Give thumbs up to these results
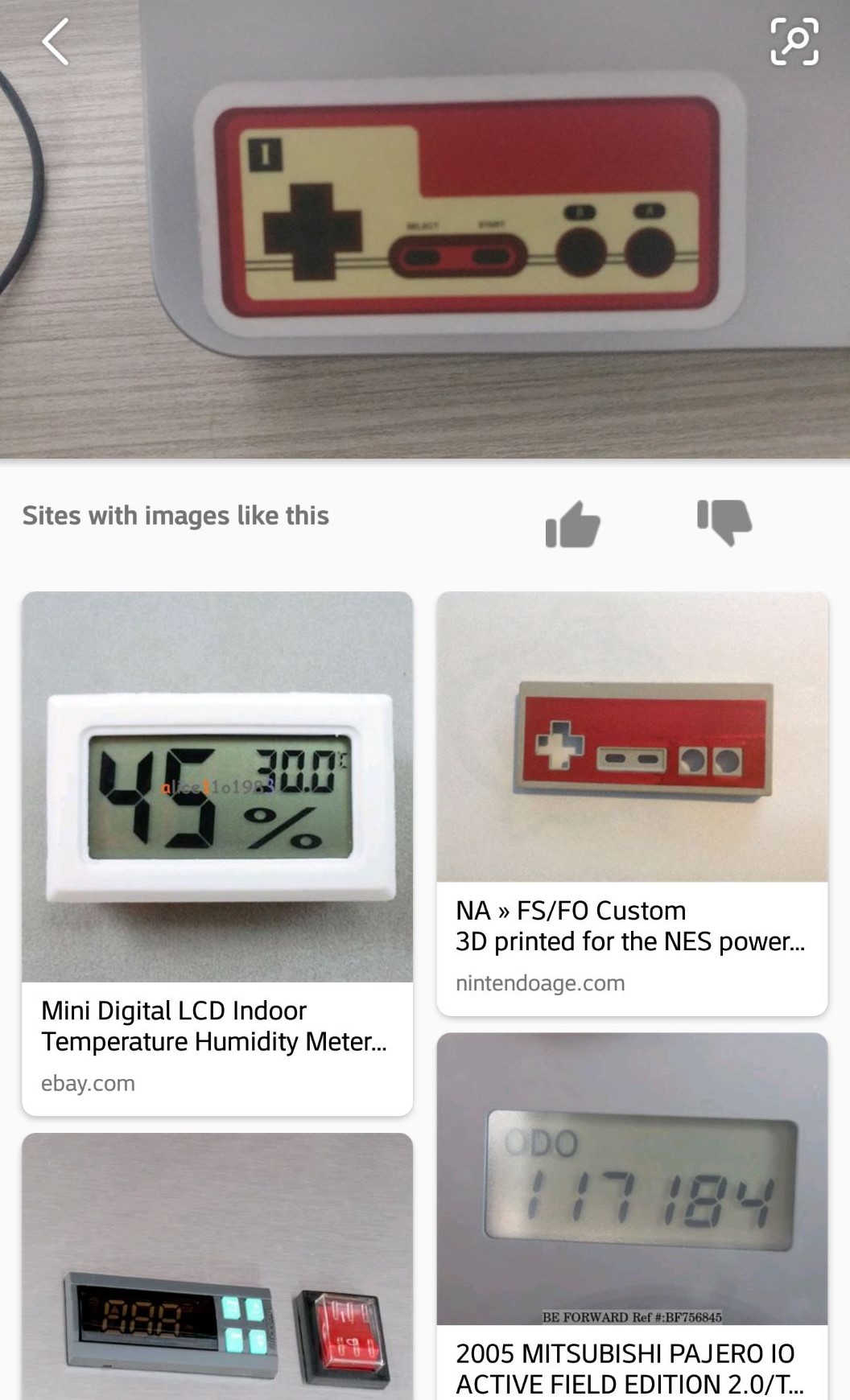This screenshot has height=1400, width=850. [x=573, y=525]
